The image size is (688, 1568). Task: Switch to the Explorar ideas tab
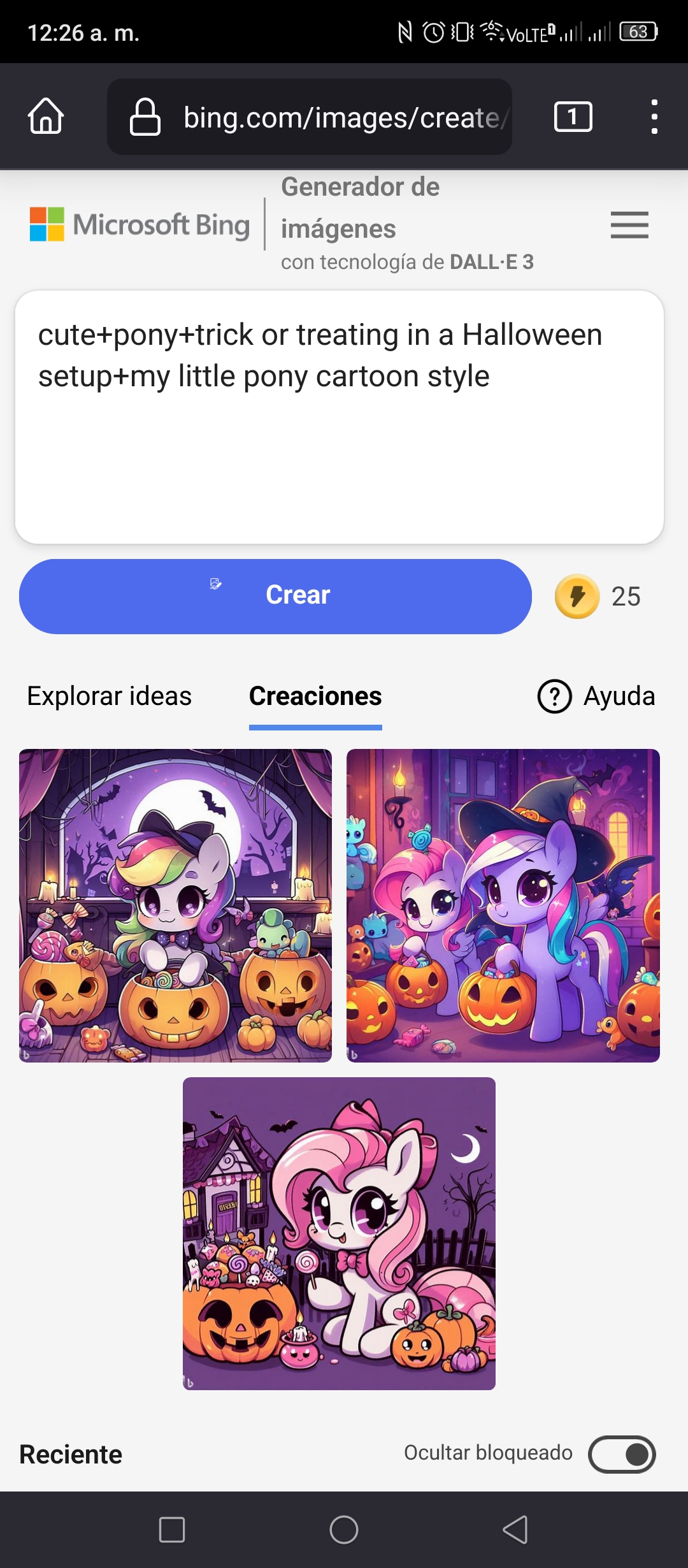[110, 696]
